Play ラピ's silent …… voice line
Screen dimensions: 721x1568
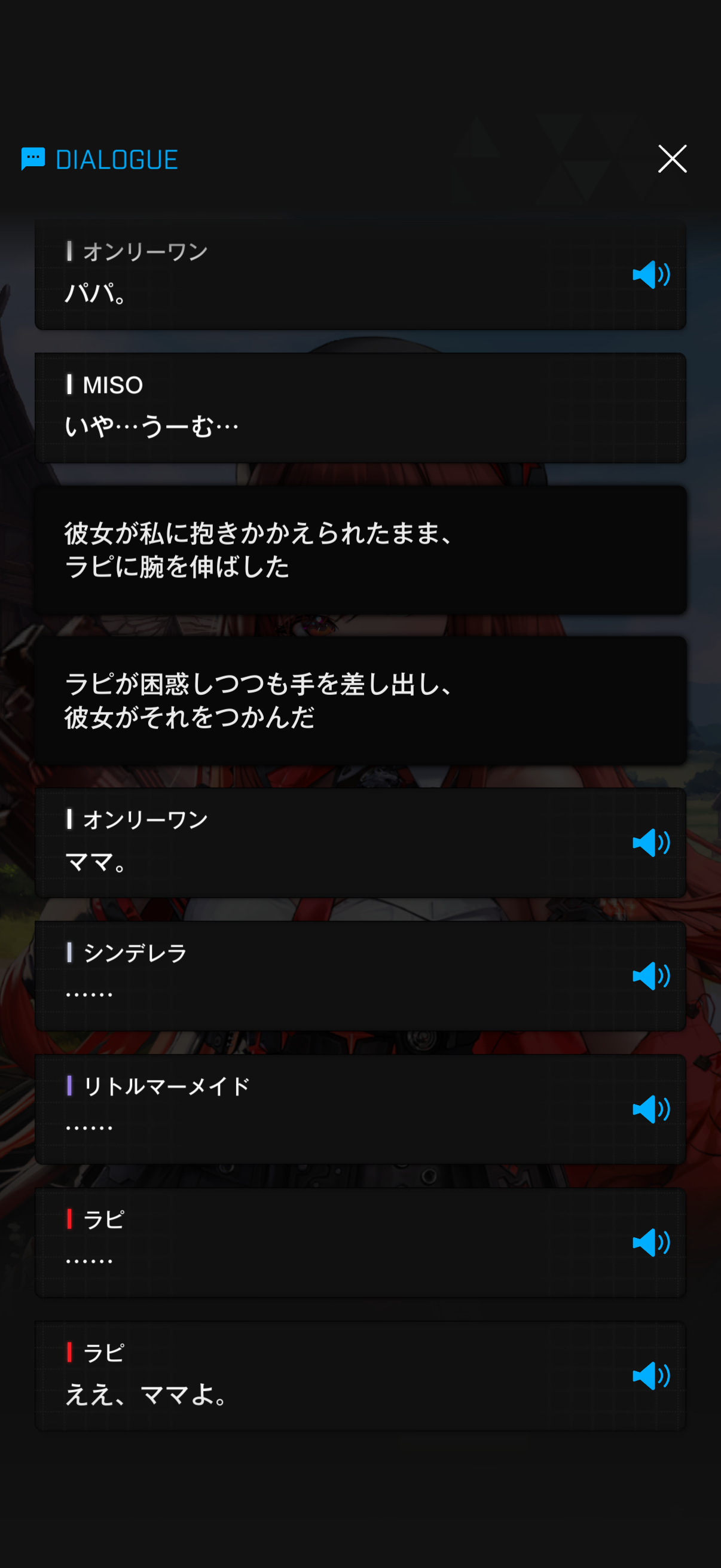point(650,1243)
